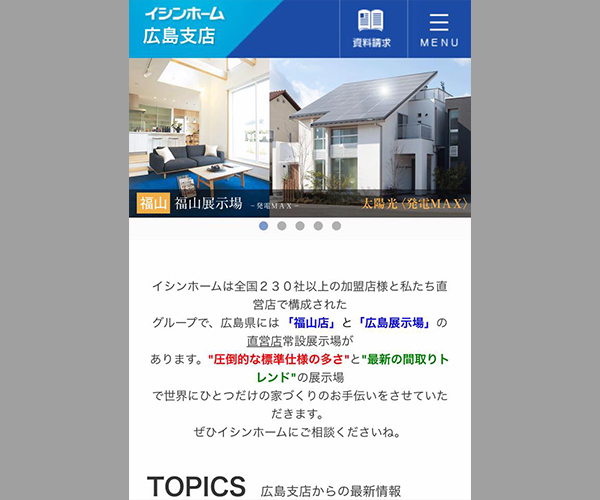The height and width of the screenshot is (500, 600).
Task: Open the 直営店 underlined link
Action: (x=265, y=340)
